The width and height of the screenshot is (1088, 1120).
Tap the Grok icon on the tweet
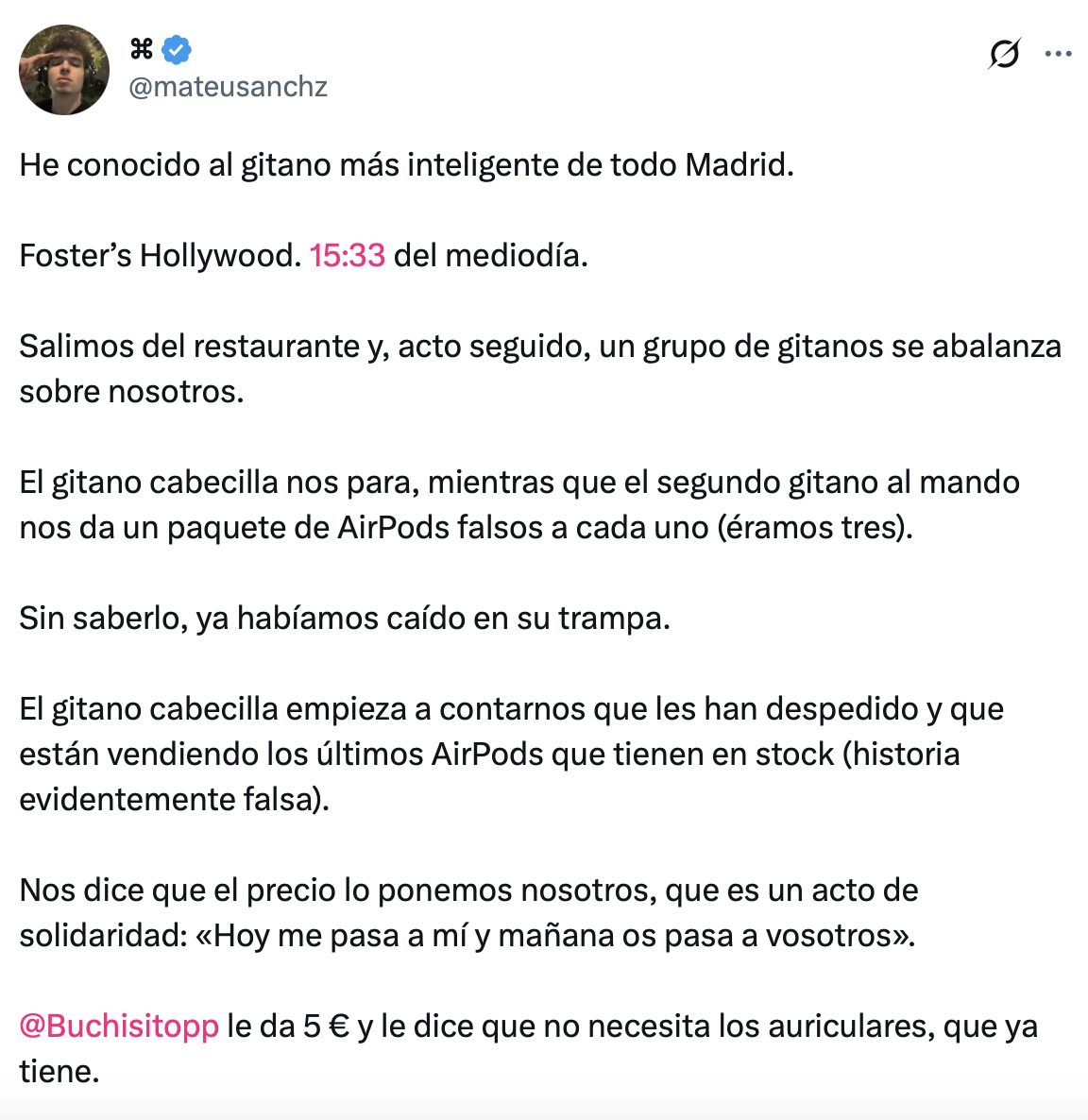(1005, 54)
